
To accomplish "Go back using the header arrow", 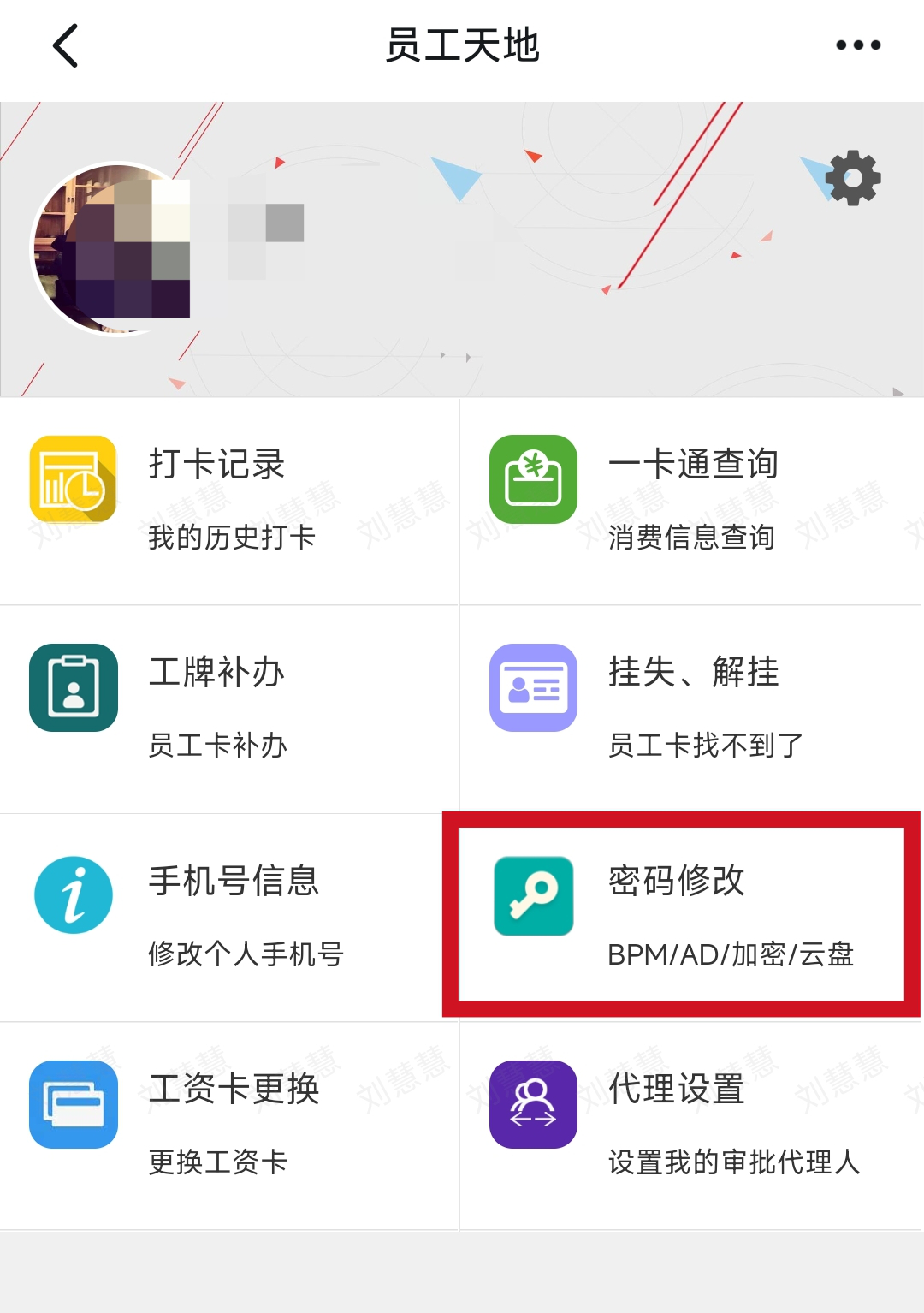I will click(x=65, y=45).
